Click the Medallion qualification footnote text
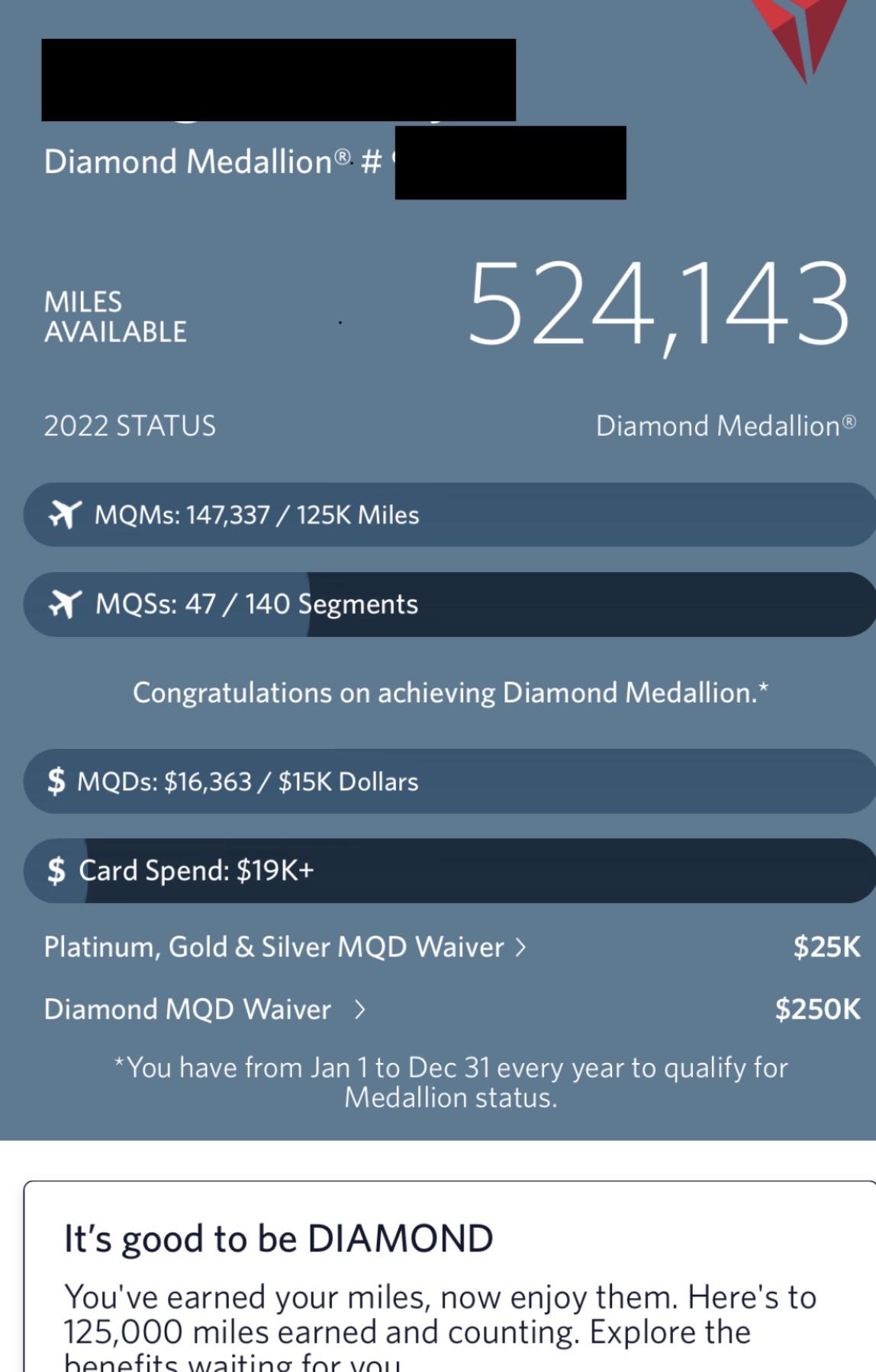 tap(452, 1081)
